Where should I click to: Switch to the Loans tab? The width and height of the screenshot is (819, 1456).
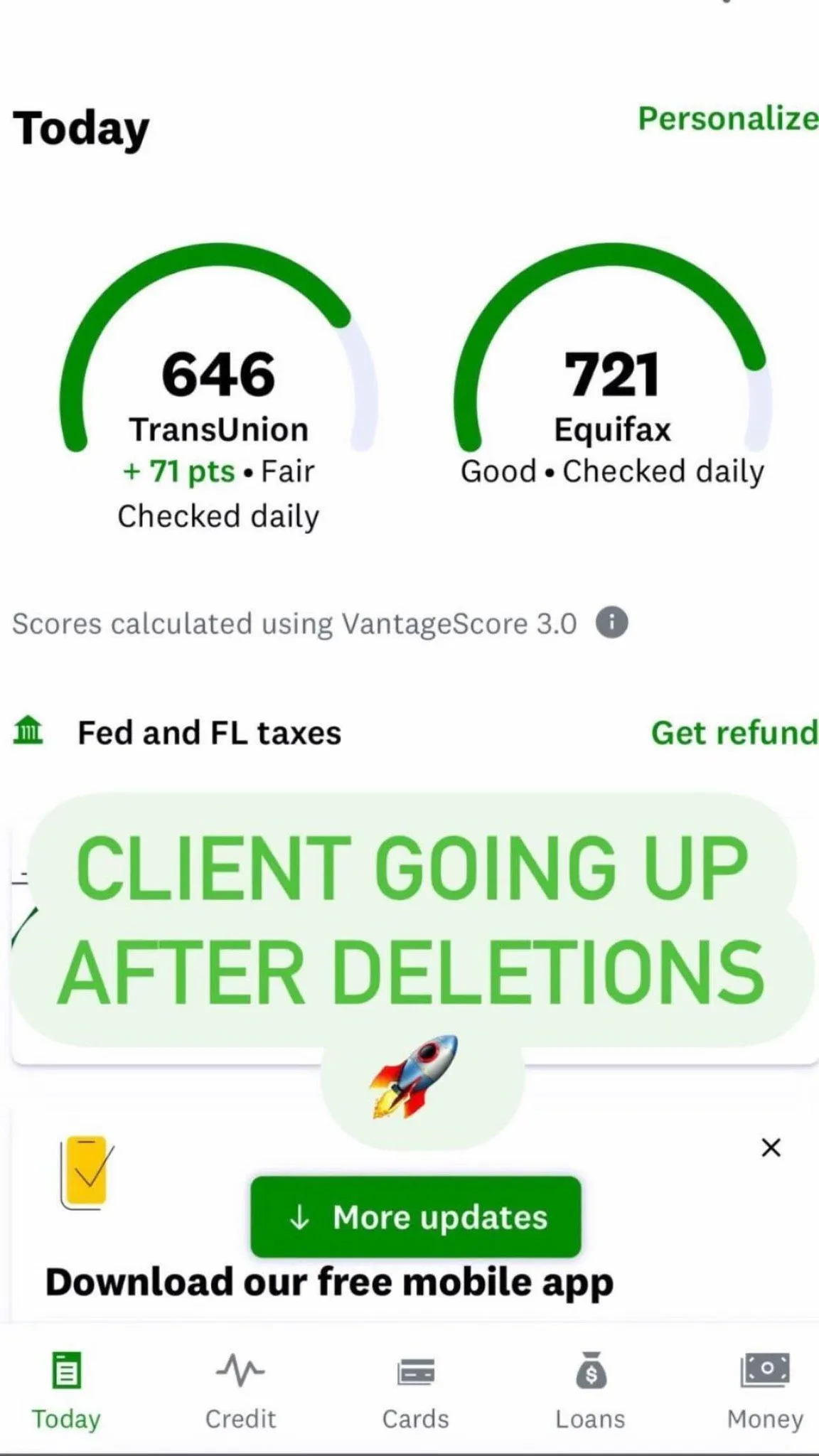(590, 1391)
